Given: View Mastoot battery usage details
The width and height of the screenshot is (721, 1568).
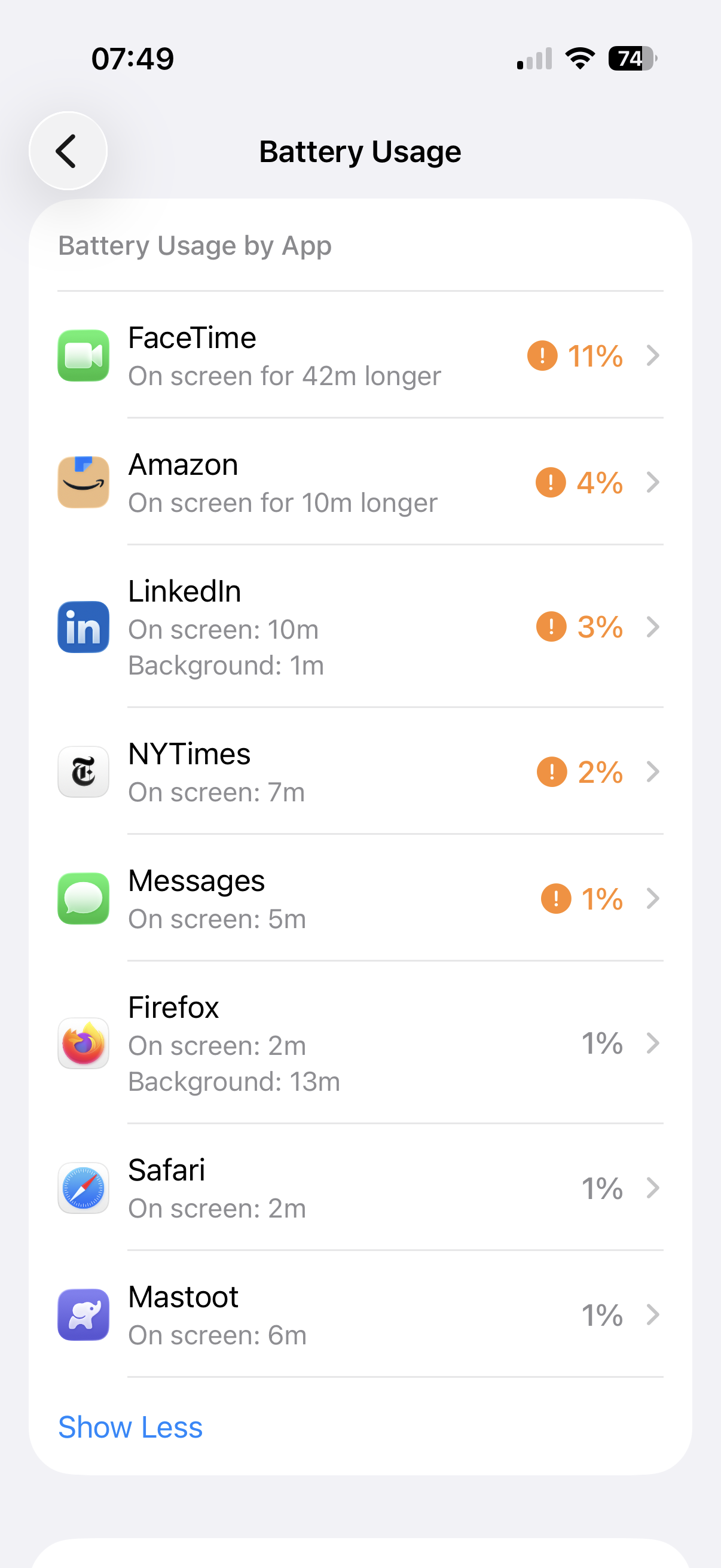Looking at the screenshot, I should pyautogui.click(x=360, y=1315).
